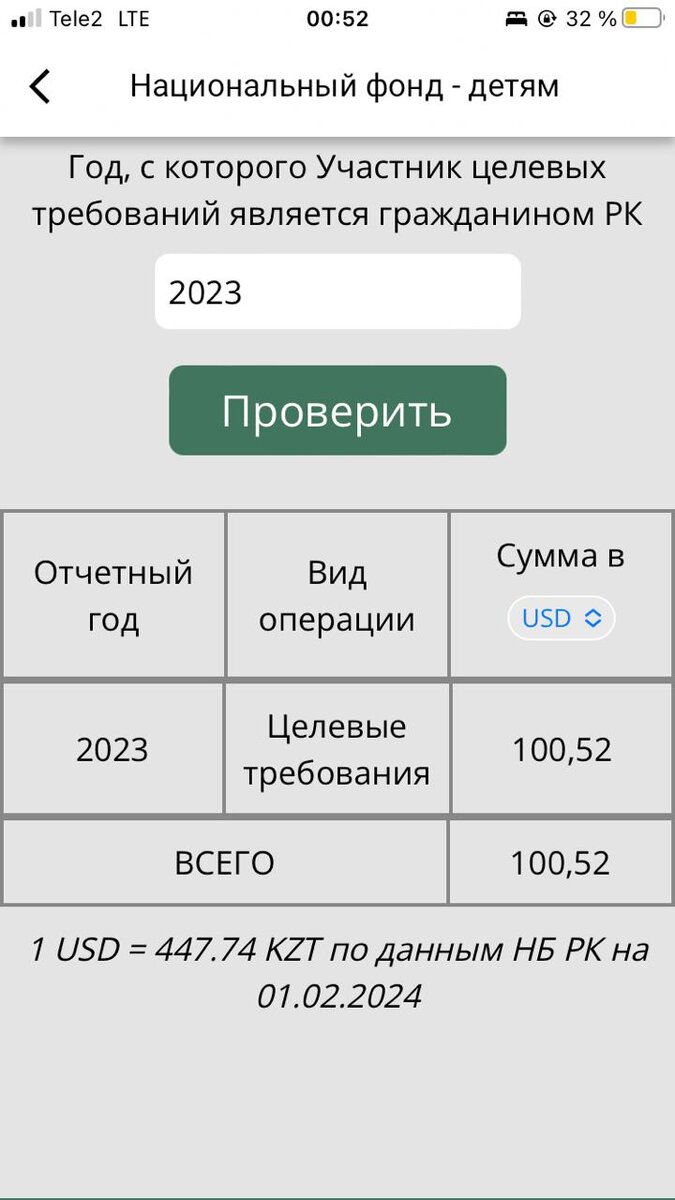Tap the green Проверить button
The width and height of the screenshot is (675, 1200).
point(338,410)
